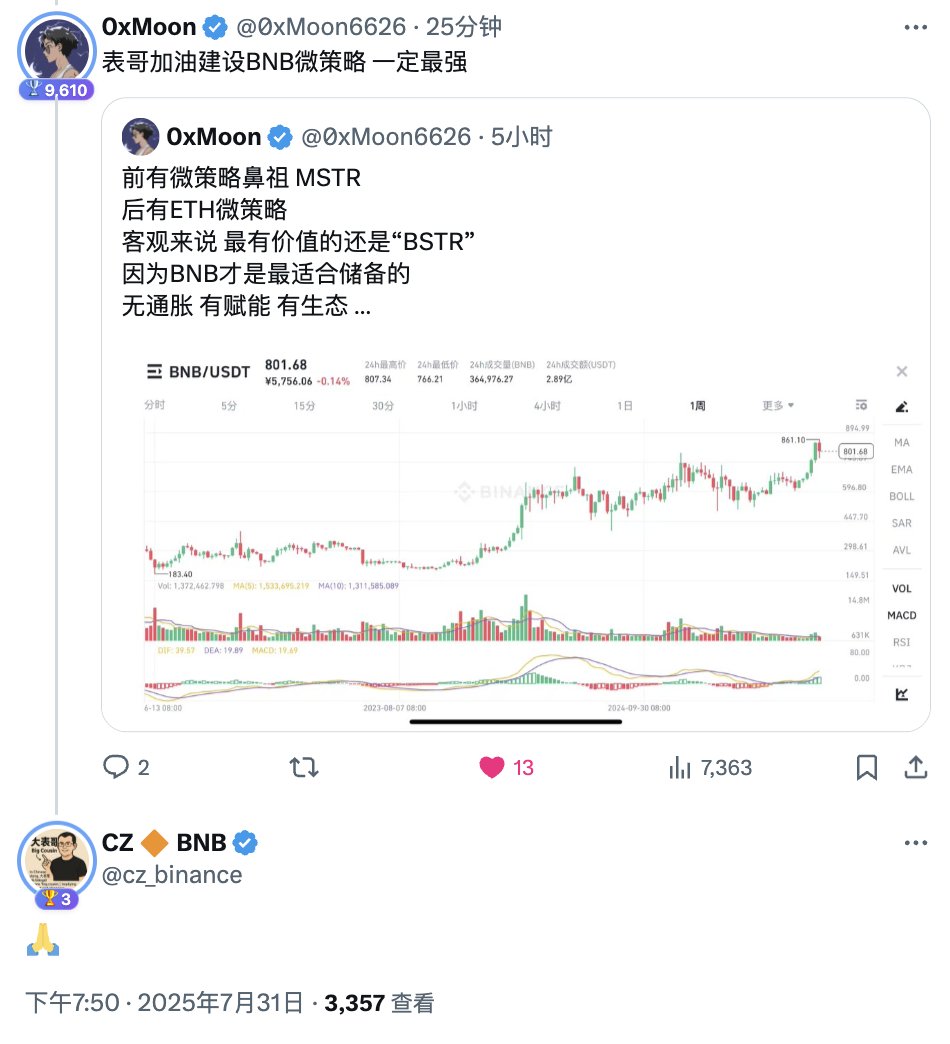Open 0xMoon's profile avatar
The image size is (950, 1044).
tap(56, 47)
